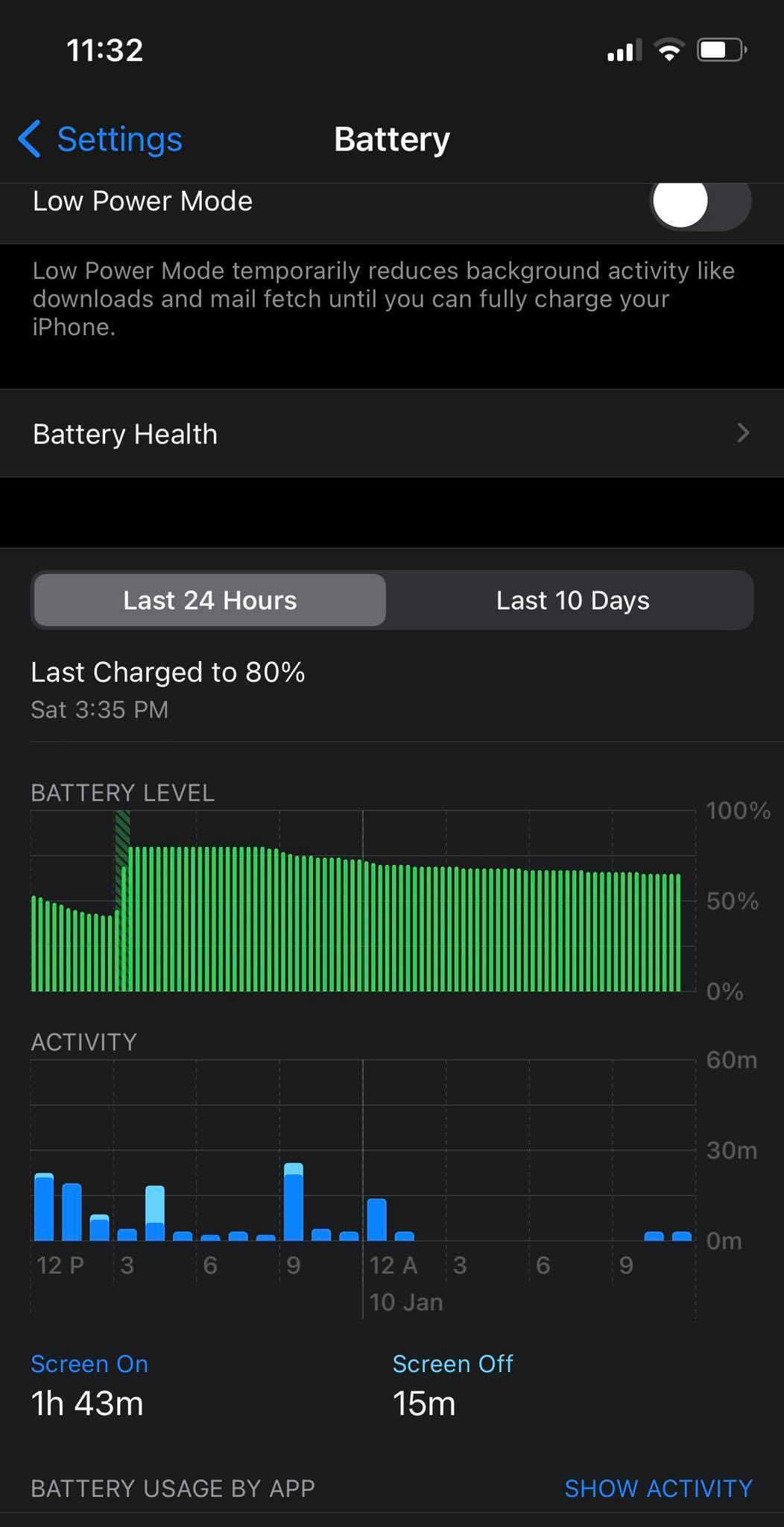Tap Show Activity link
Screen dimensions: 784x1527
coord(658,1488)
